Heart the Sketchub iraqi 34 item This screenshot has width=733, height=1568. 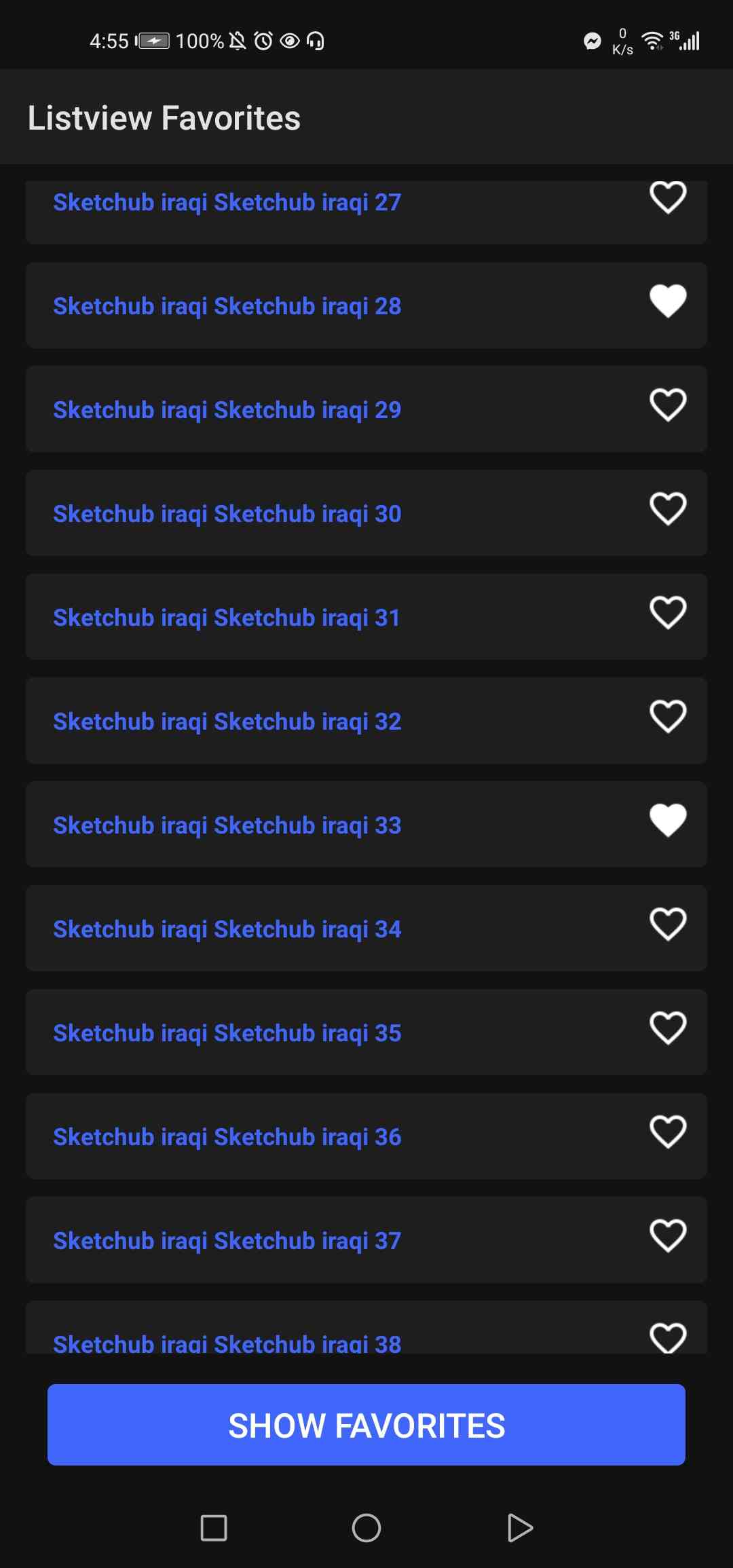click(x=668, y=925)
